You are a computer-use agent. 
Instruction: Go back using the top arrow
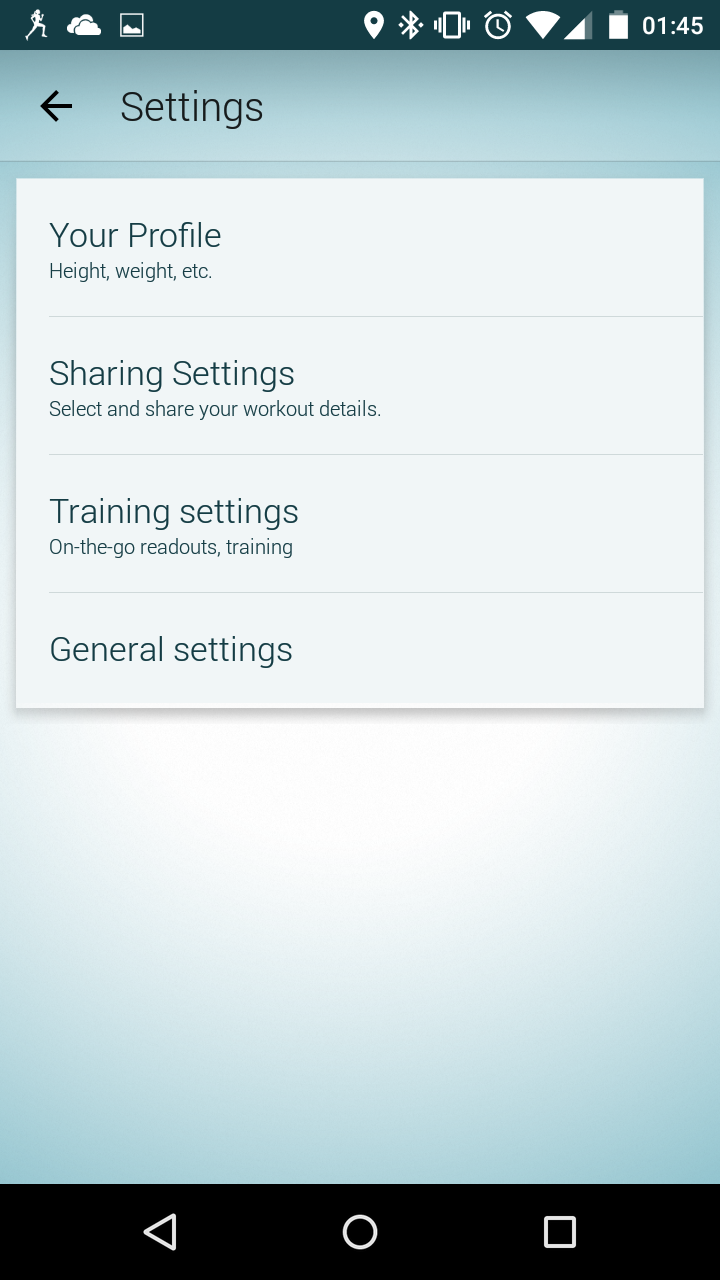[56, 106]
